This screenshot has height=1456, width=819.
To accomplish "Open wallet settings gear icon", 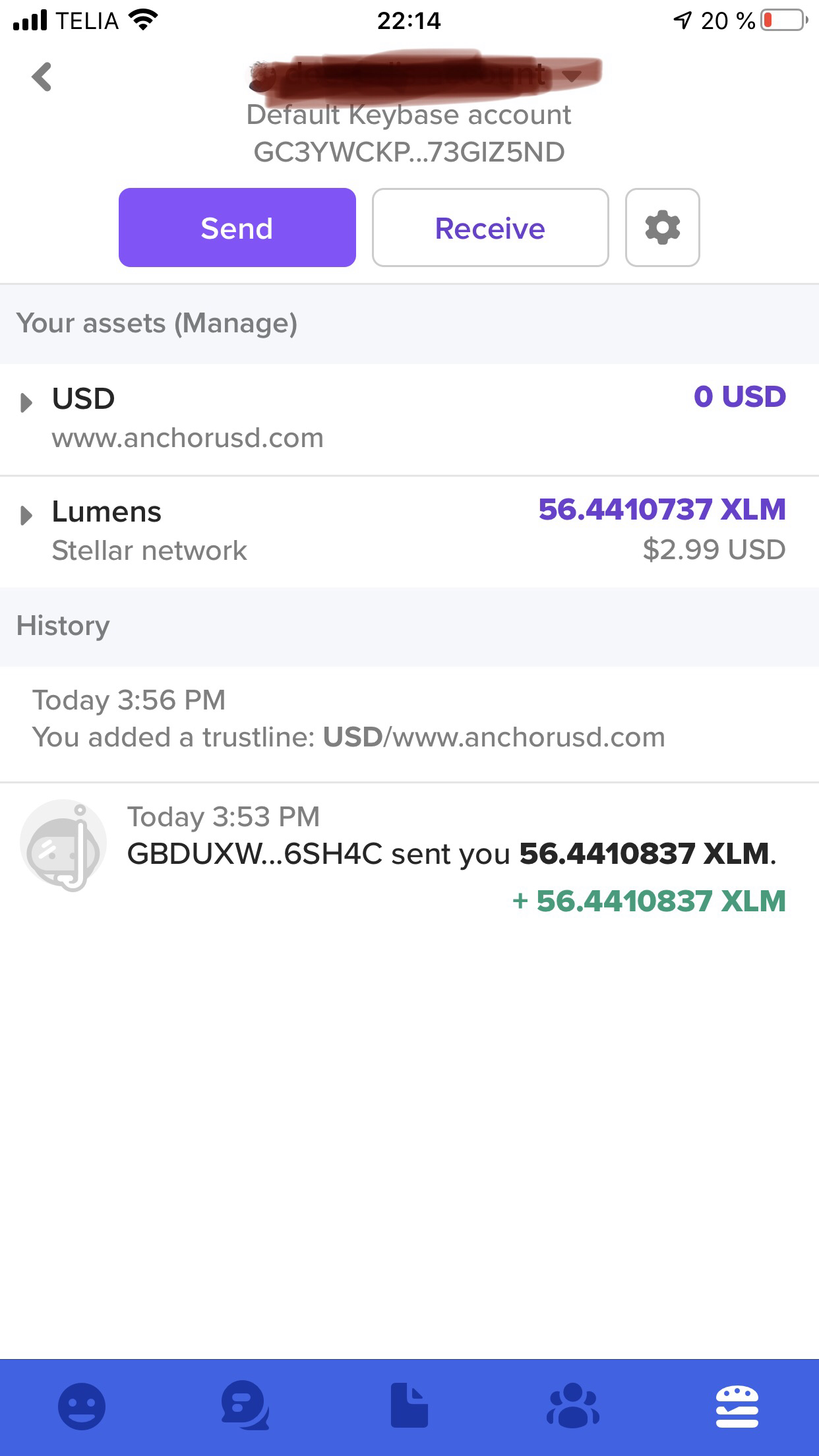I will [663, 228].
